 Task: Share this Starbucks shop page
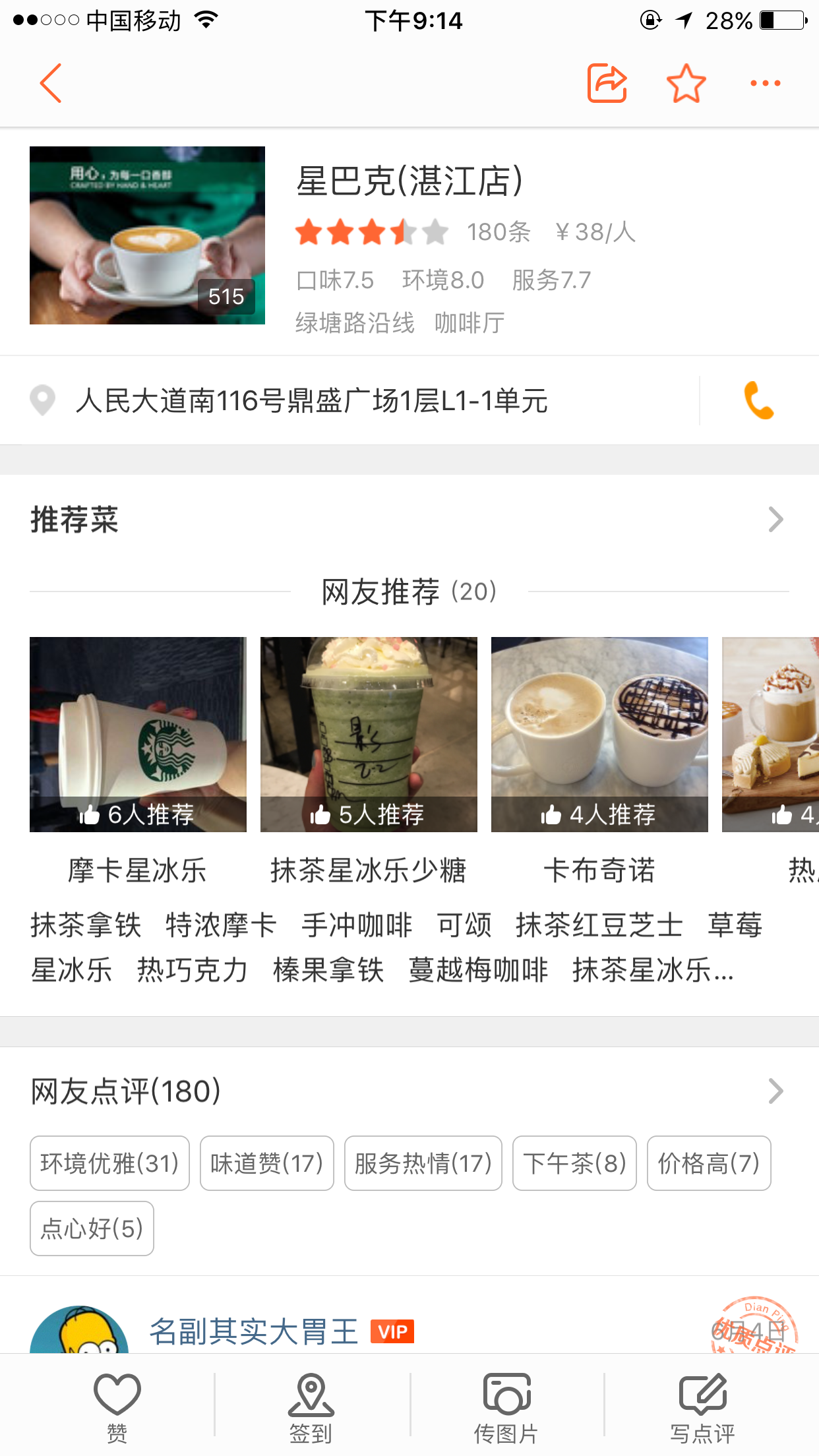[607, 83]
